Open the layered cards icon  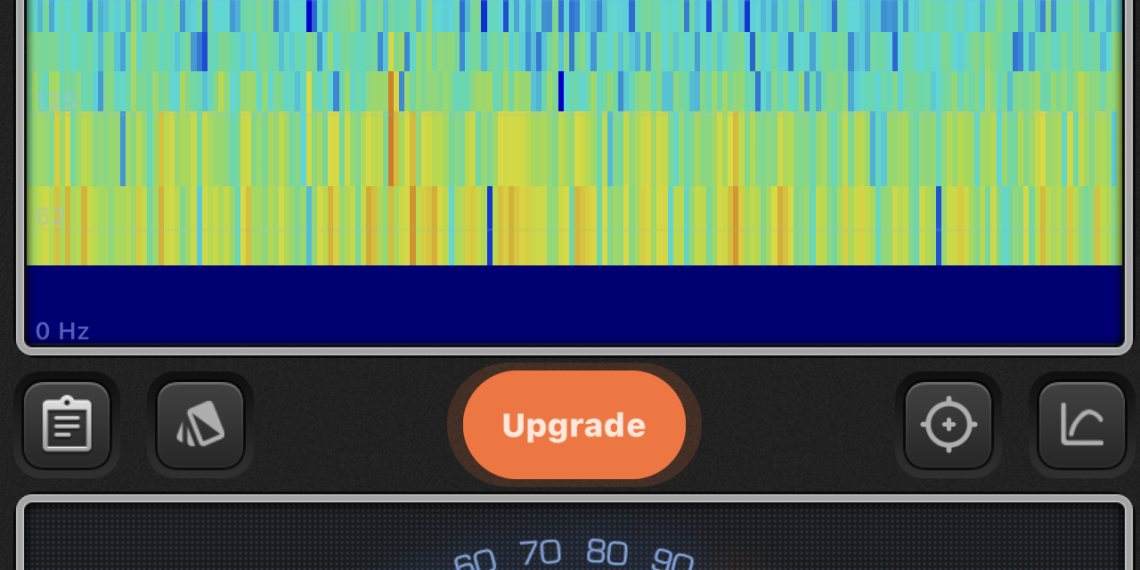point(201,425)
